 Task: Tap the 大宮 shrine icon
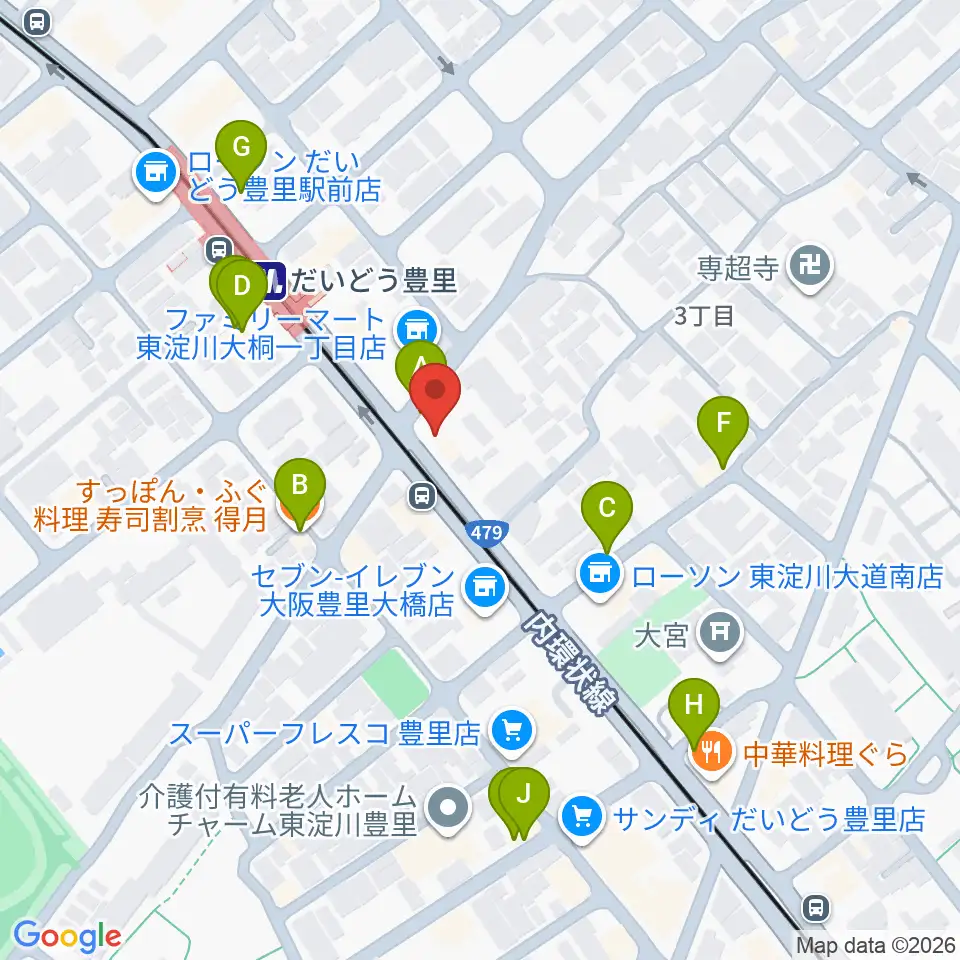click(x=721, y=633)
